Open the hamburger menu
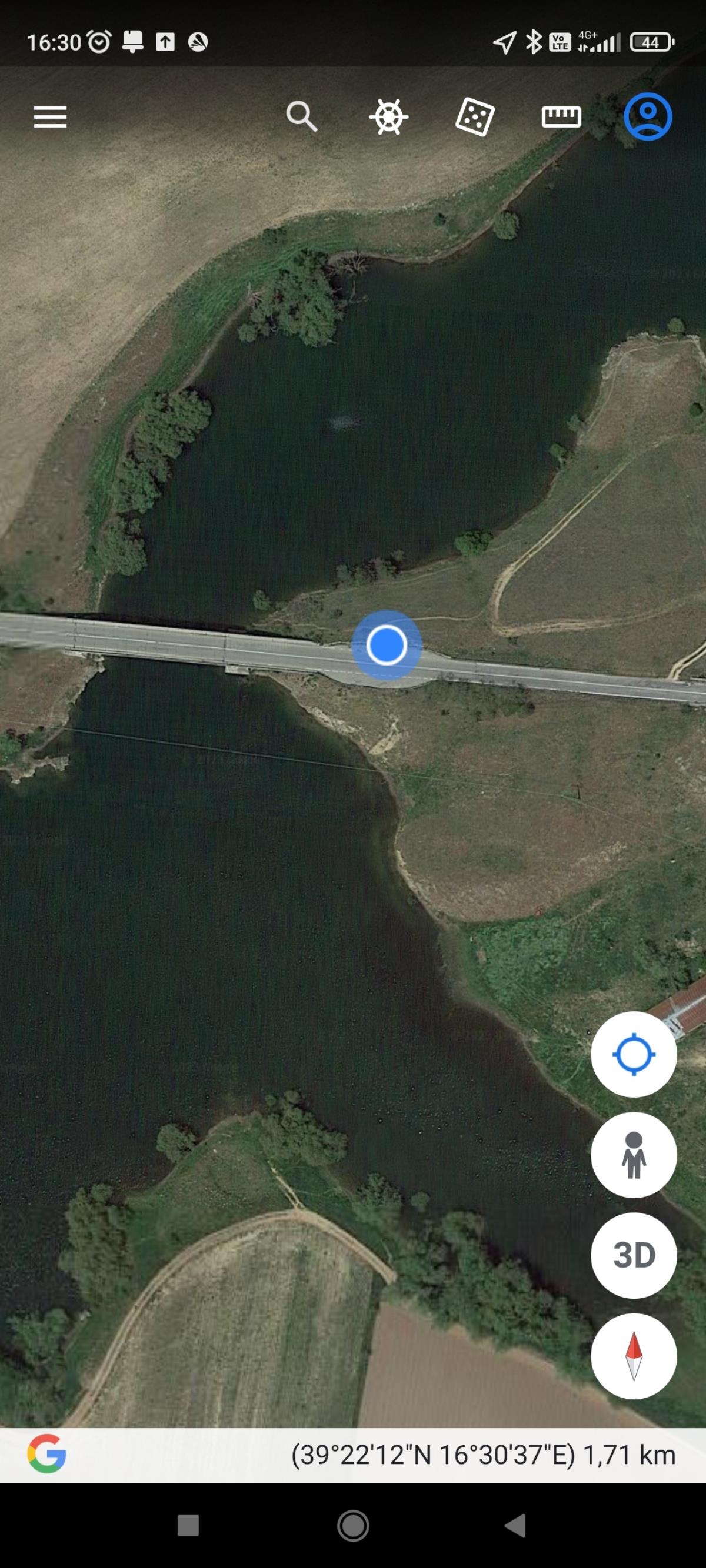The height and width of the screenshot is (1568, 706). click(50, 117)
